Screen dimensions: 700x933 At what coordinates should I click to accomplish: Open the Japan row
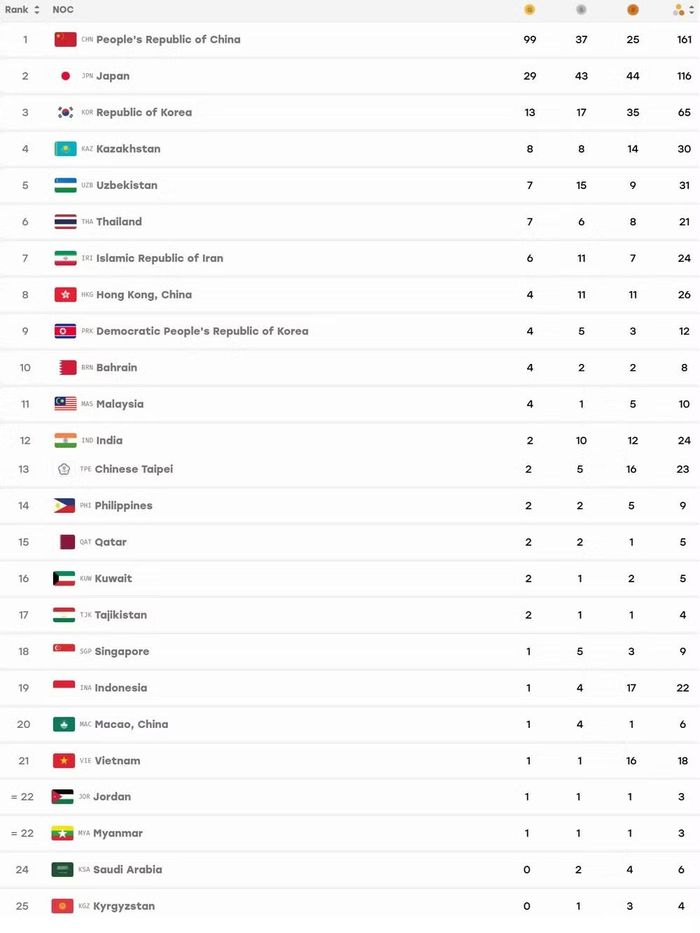(350, 76)
